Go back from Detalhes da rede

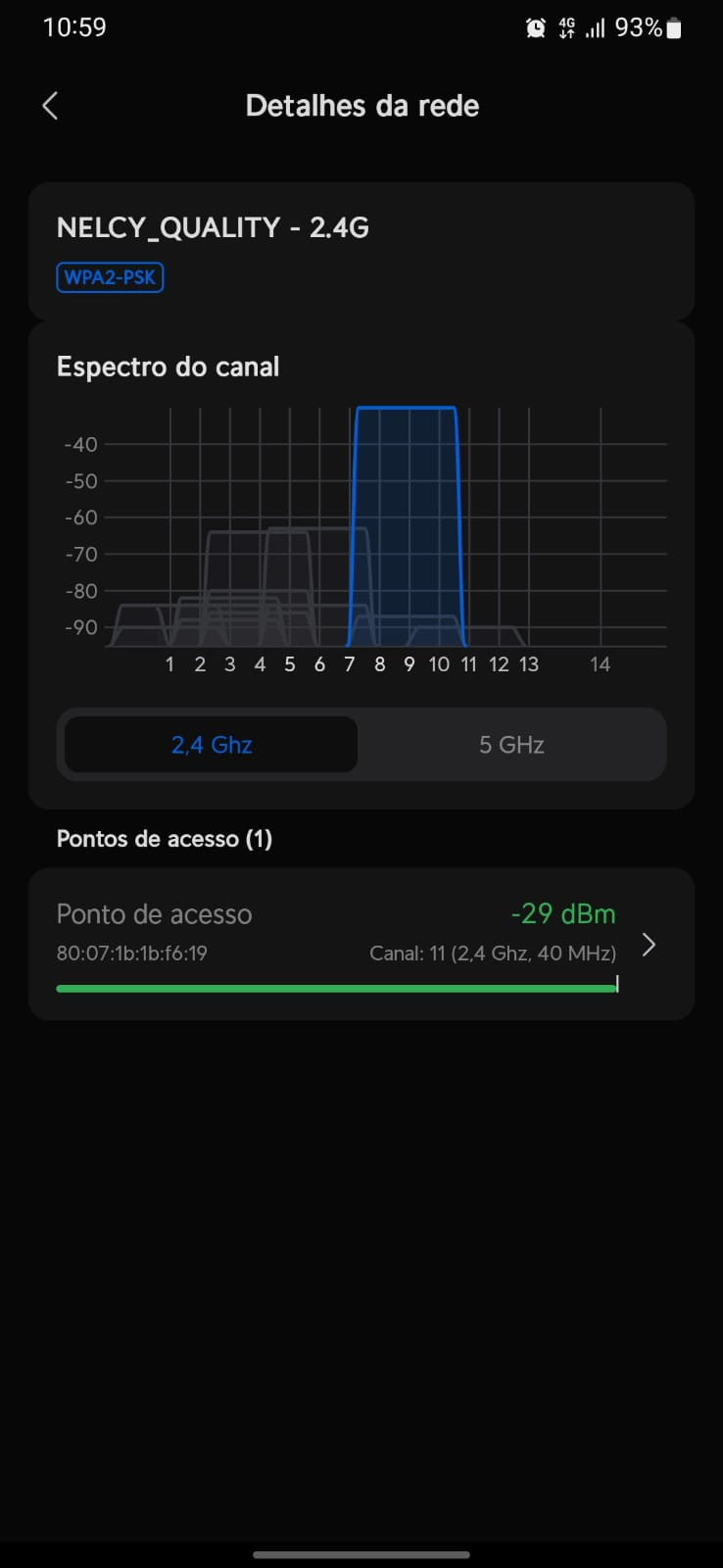tap(51, 106)
